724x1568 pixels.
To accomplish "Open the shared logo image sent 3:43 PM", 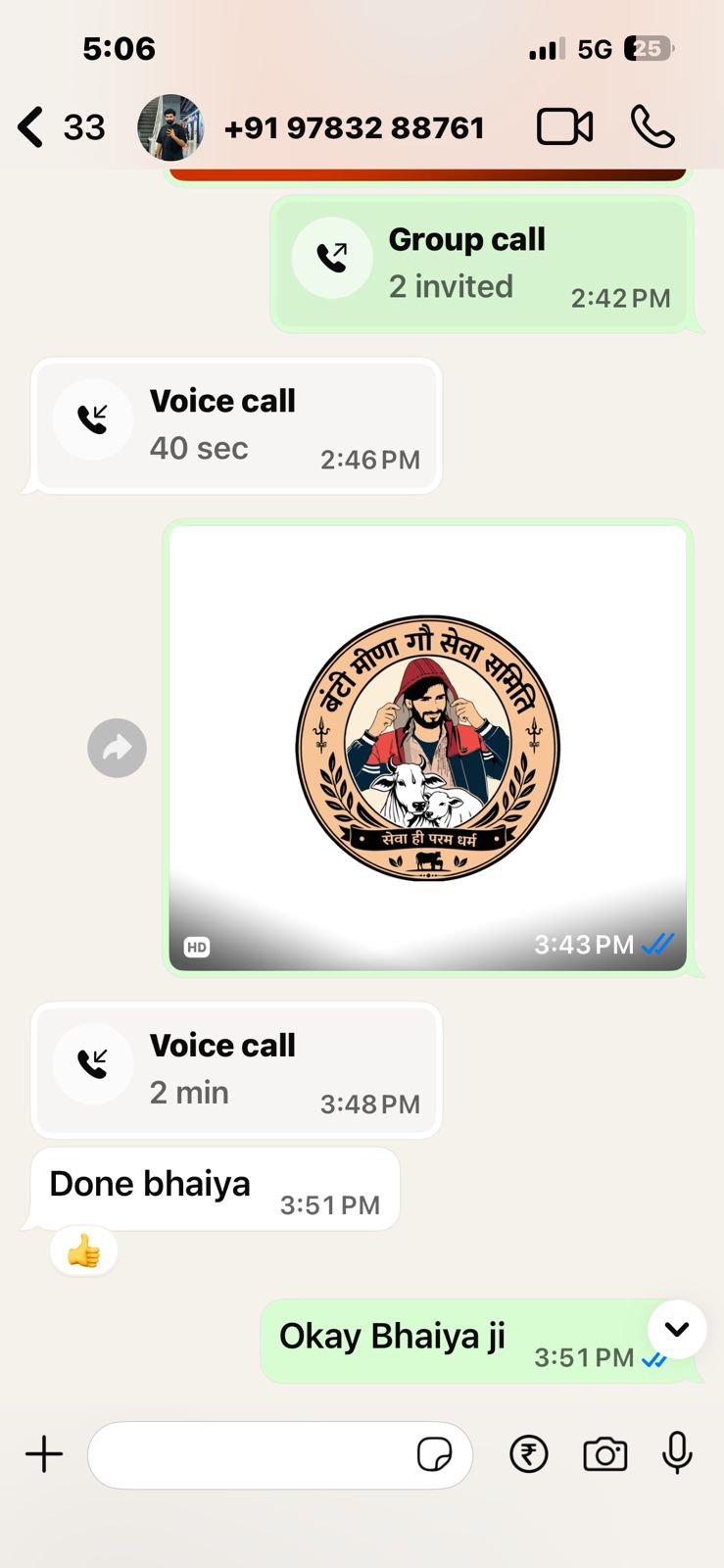I will point(428,748).
